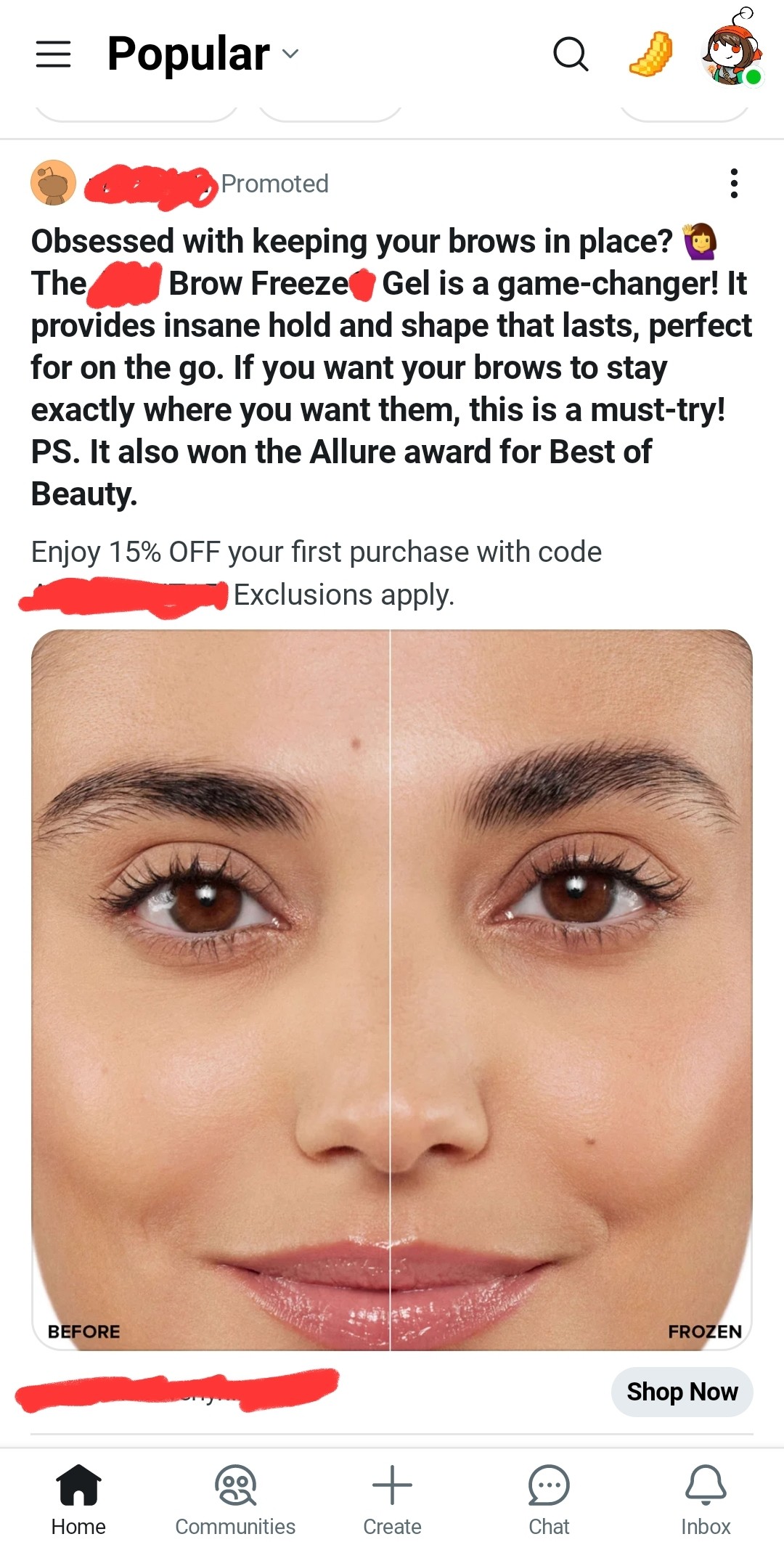Open the search magnifier

point(571,54)
